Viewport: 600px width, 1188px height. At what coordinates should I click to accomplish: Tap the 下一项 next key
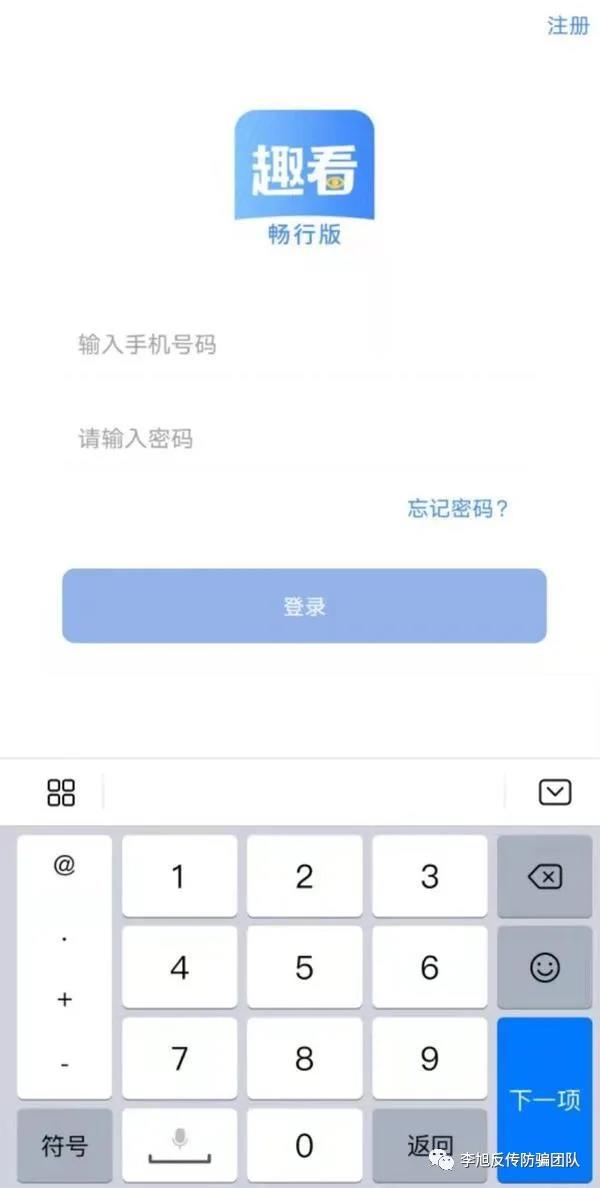[x=545, y=1099]
